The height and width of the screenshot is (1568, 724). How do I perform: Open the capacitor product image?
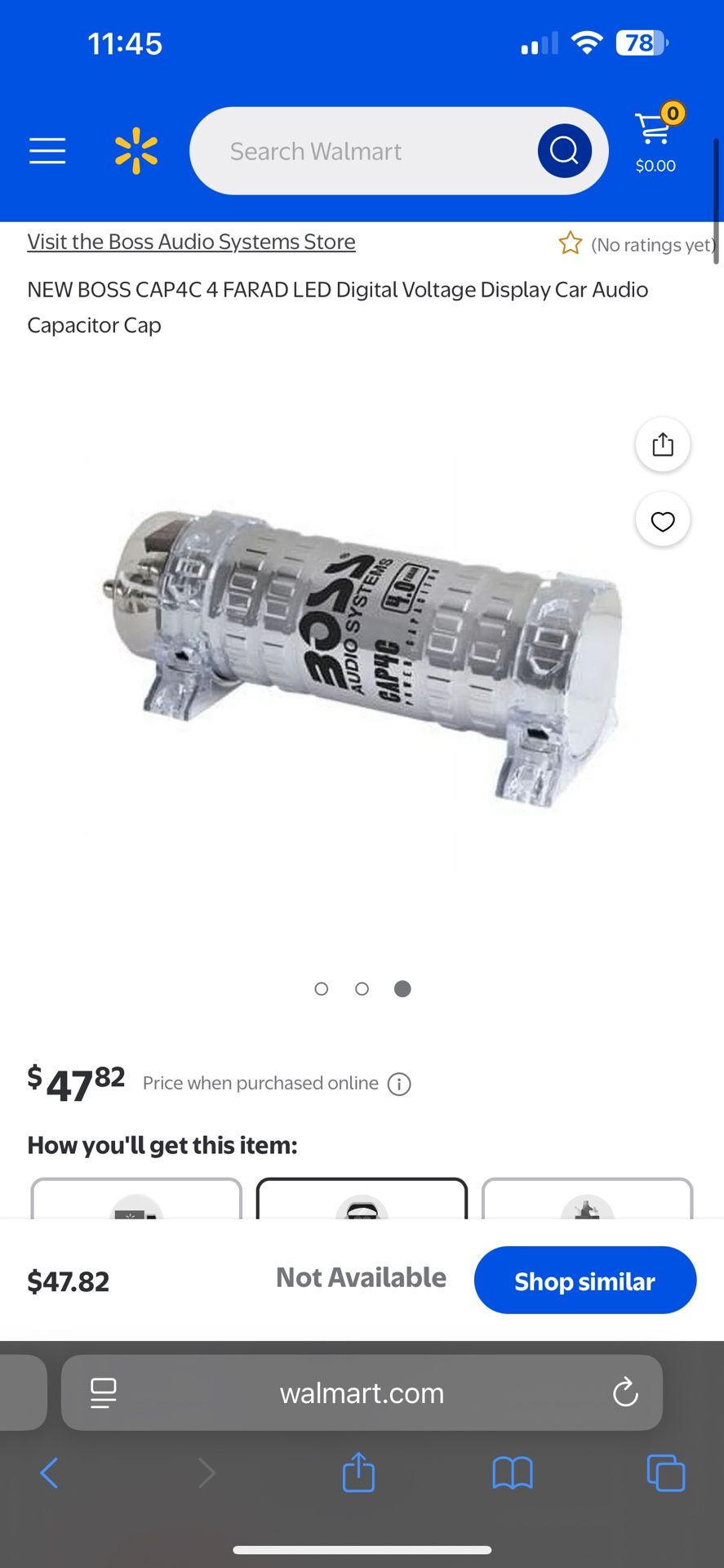click(362, 653)
